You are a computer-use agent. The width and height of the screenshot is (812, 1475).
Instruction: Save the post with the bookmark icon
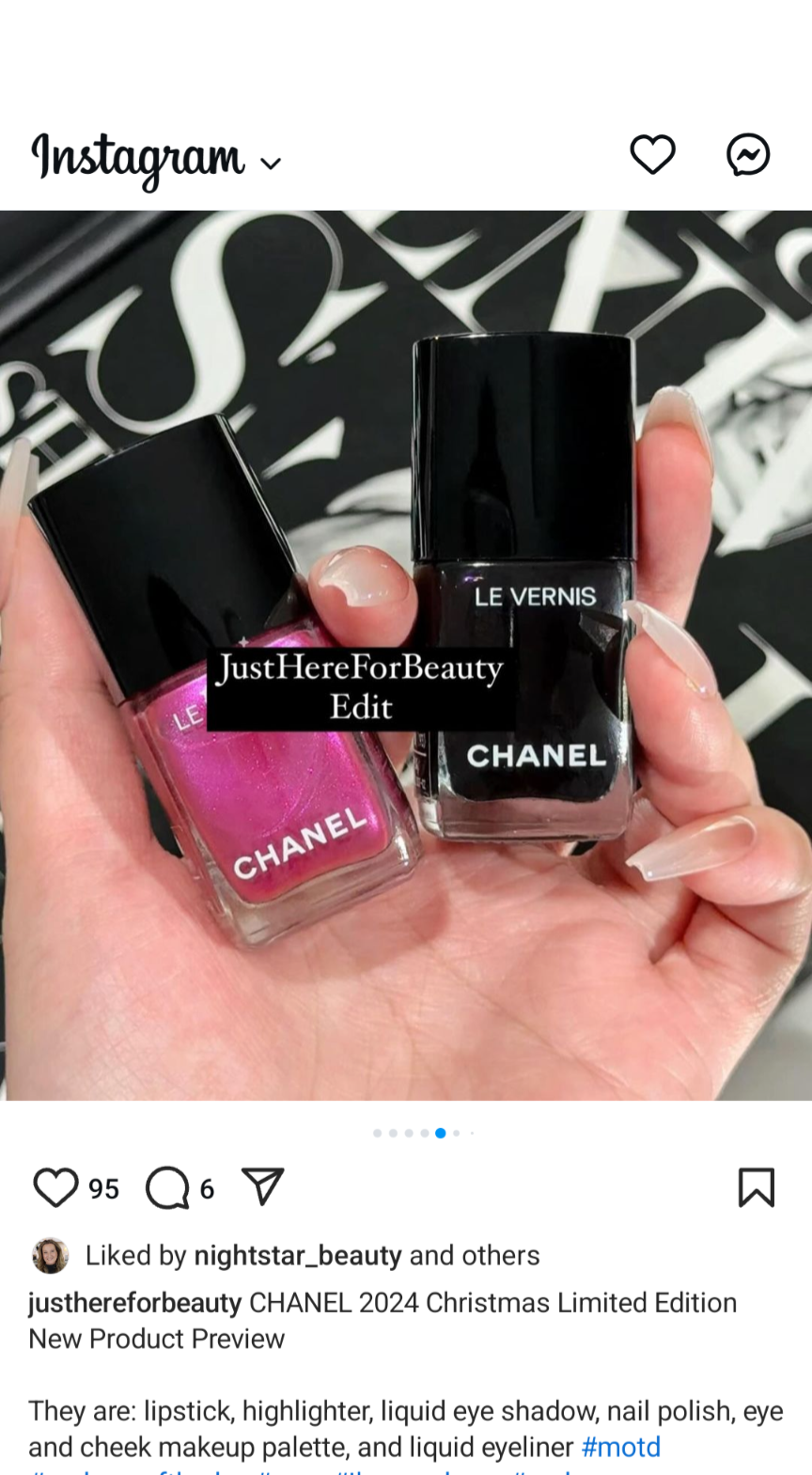[x=756, y=1187]
